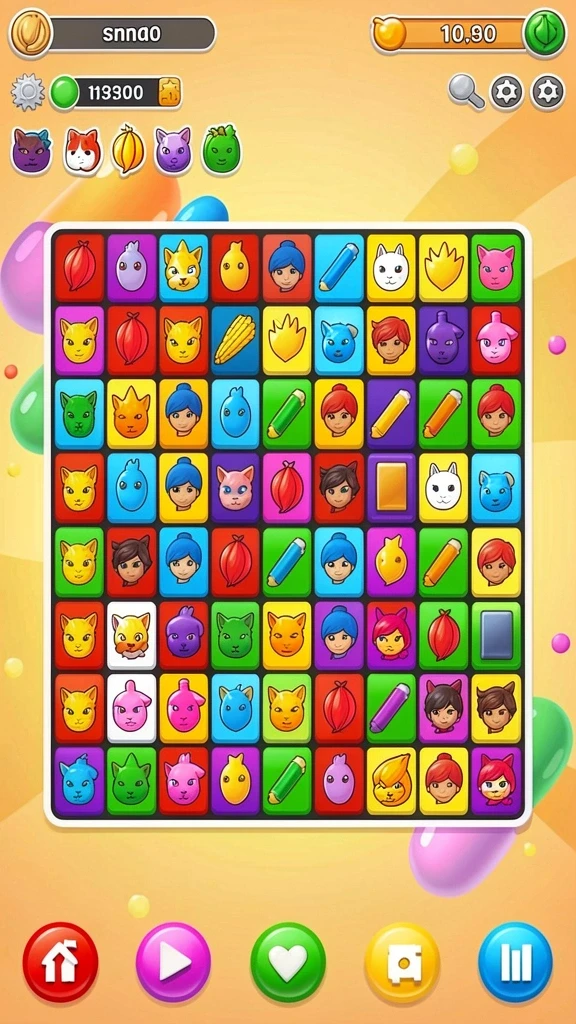Select the dark purple cat booster

[31, 151]
